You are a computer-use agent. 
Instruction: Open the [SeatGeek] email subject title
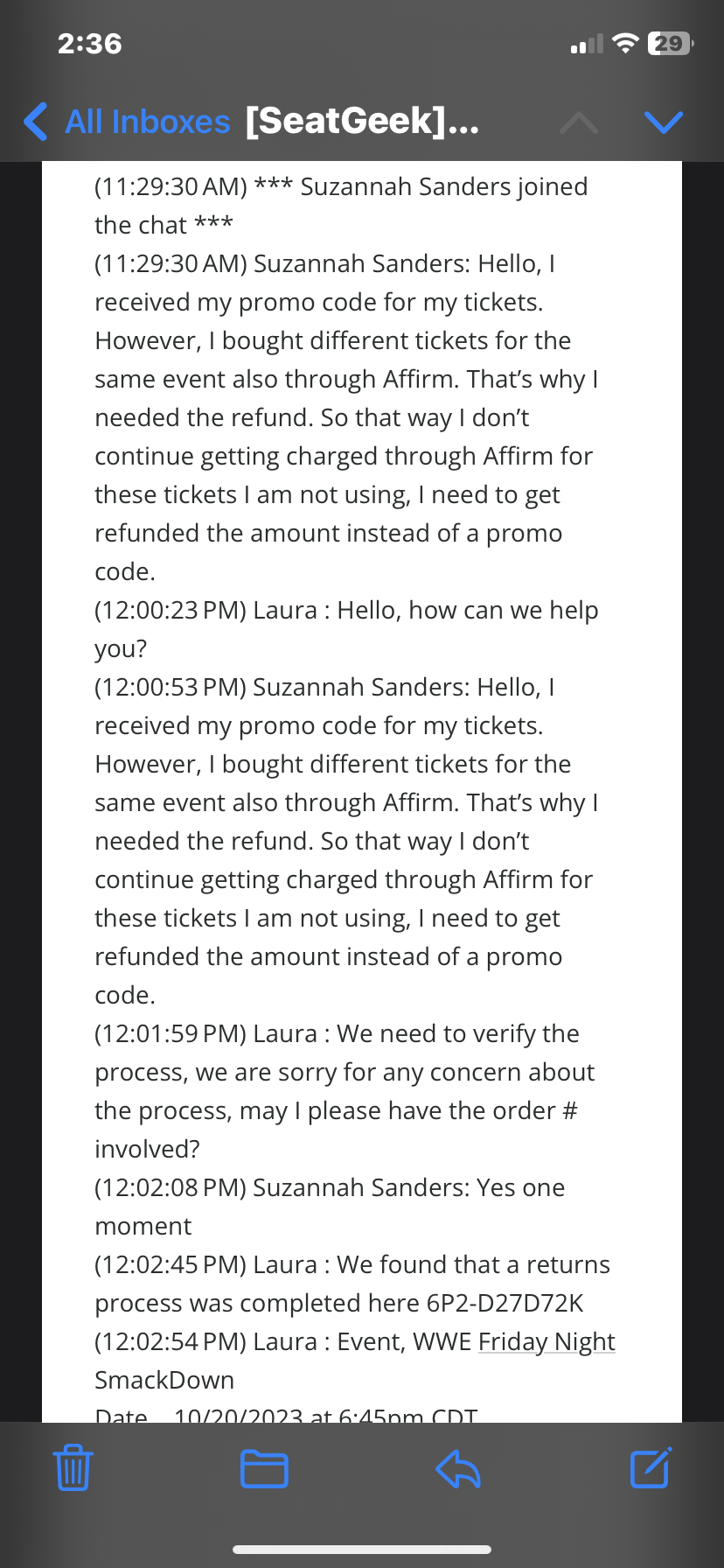tap(361, 122)
